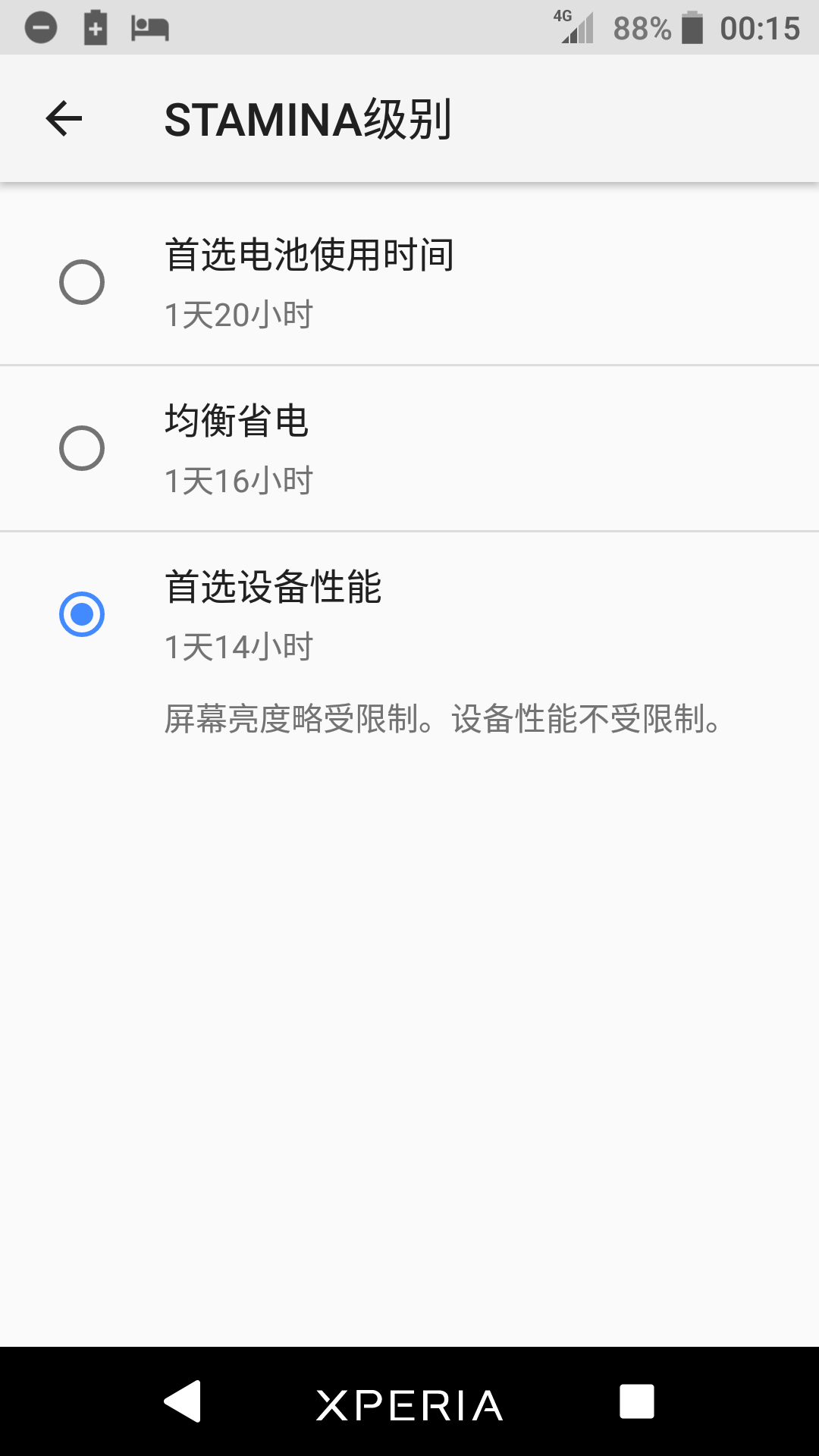Tap the system back button
The image size is (819, 1456).
[x=183, y=1401]
